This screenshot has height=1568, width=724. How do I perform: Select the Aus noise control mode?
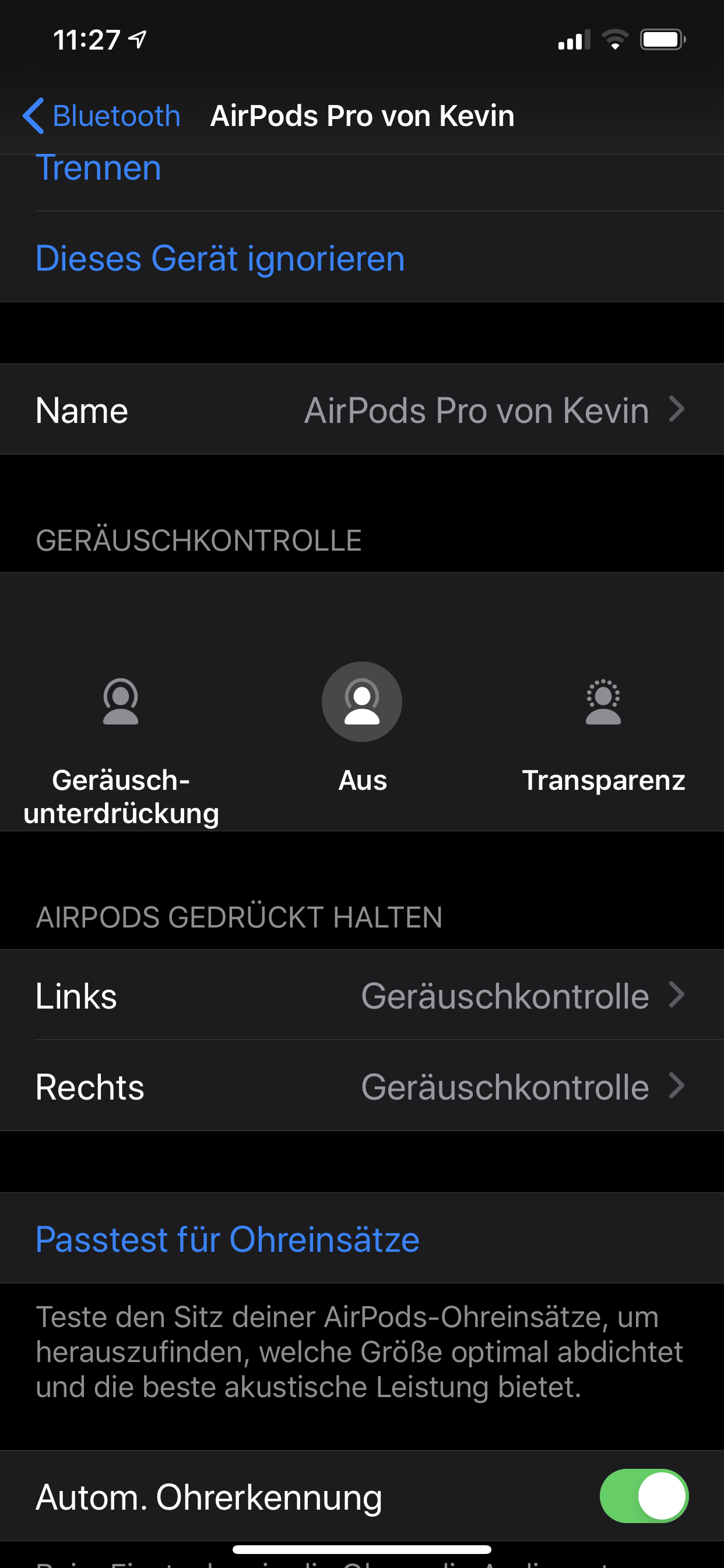362,727
